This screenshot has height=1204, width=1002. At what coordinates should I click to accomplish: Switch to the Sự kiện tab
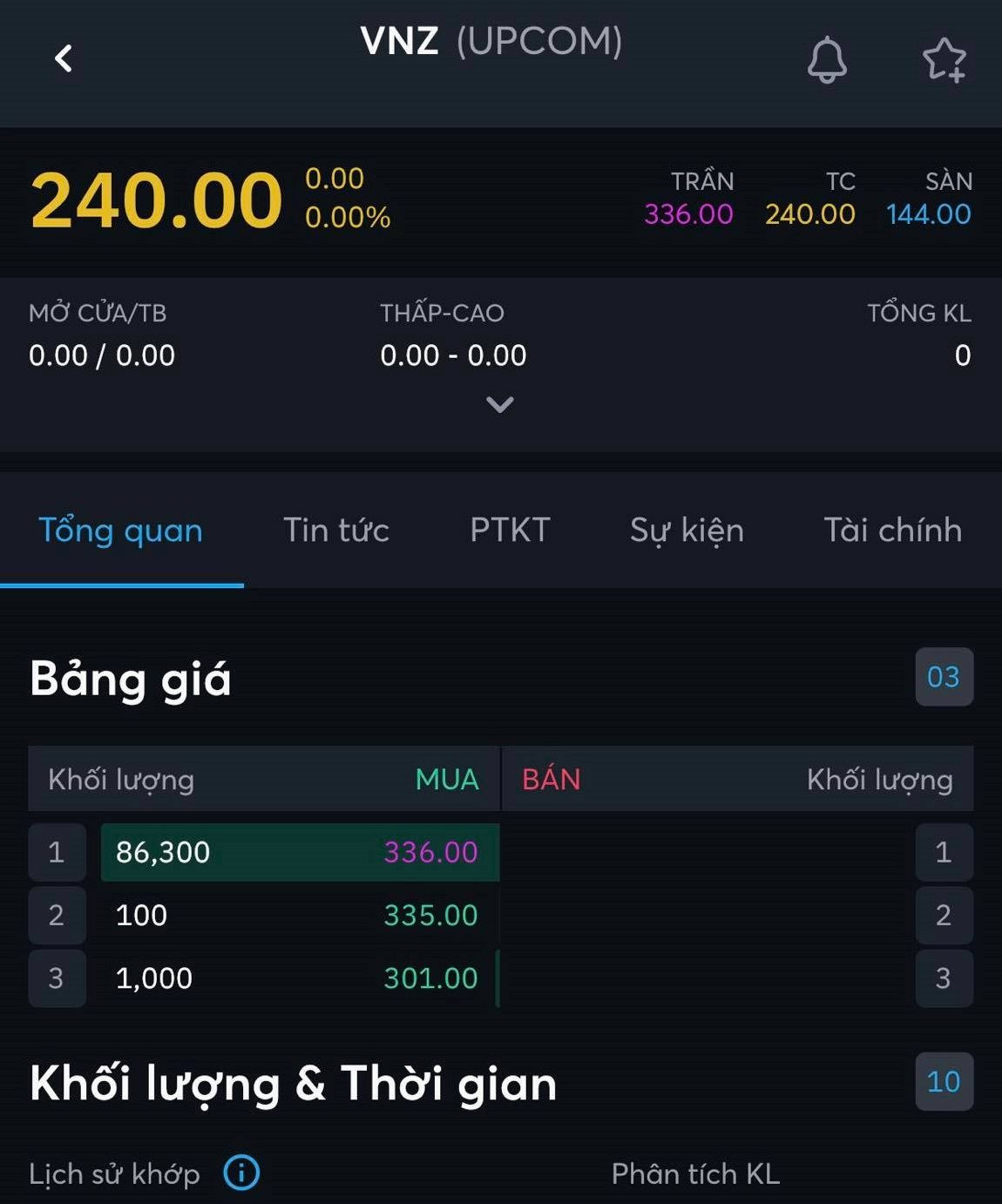pyautogui.click(x=687, y=530)
